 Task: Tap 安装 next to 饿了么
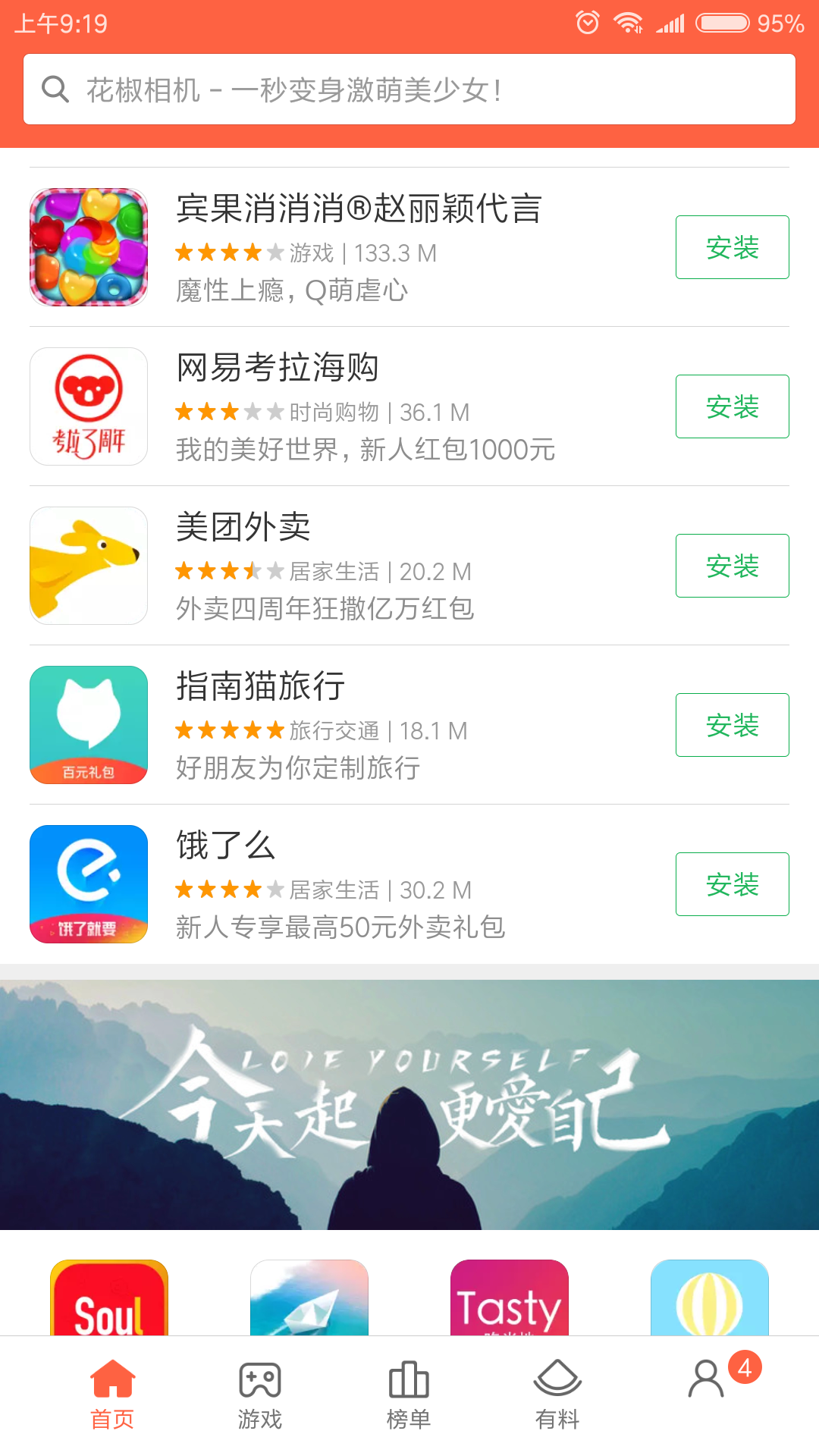(x=731, y=883)
